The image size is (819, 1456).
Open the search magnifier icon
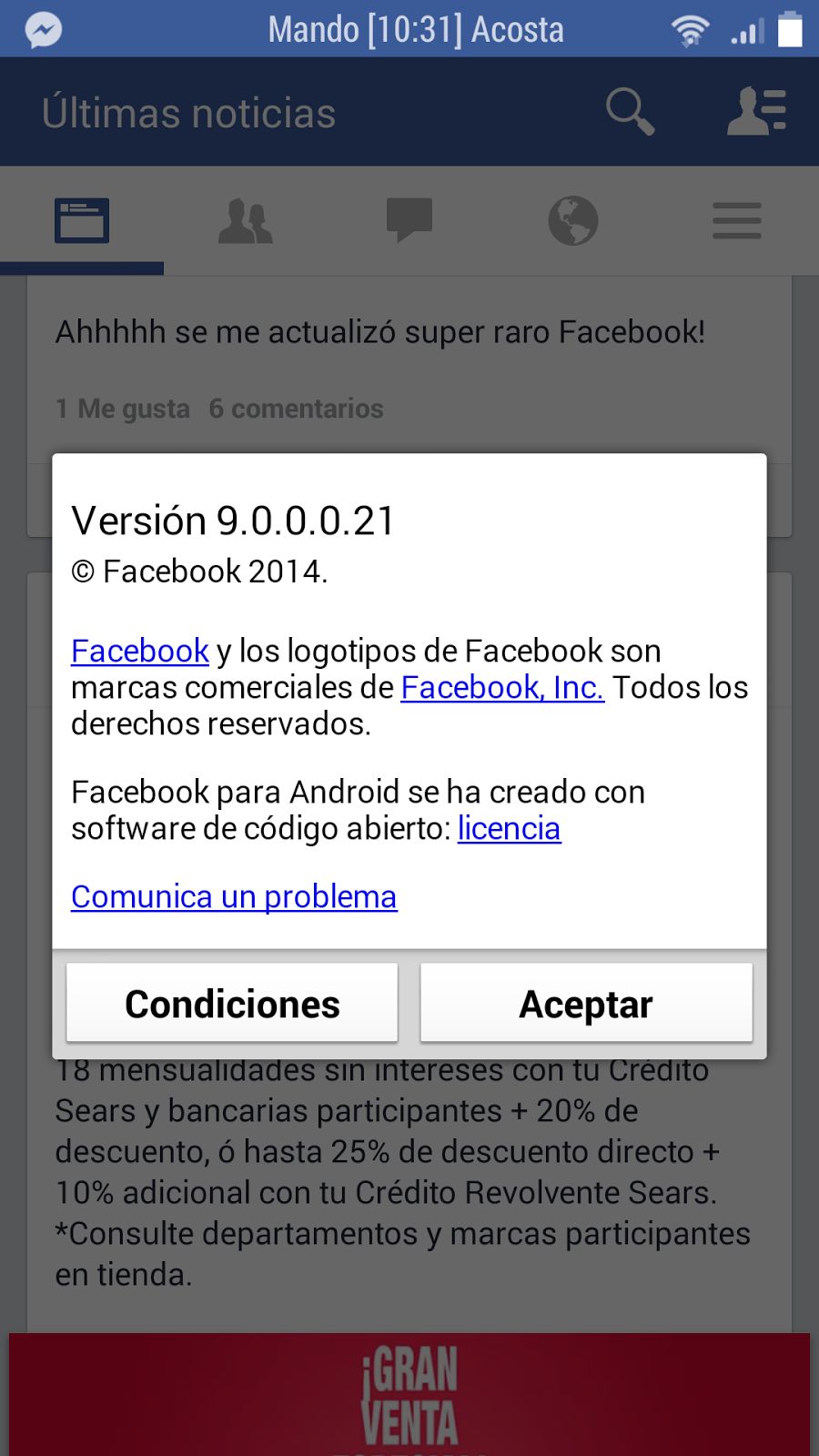630,111
